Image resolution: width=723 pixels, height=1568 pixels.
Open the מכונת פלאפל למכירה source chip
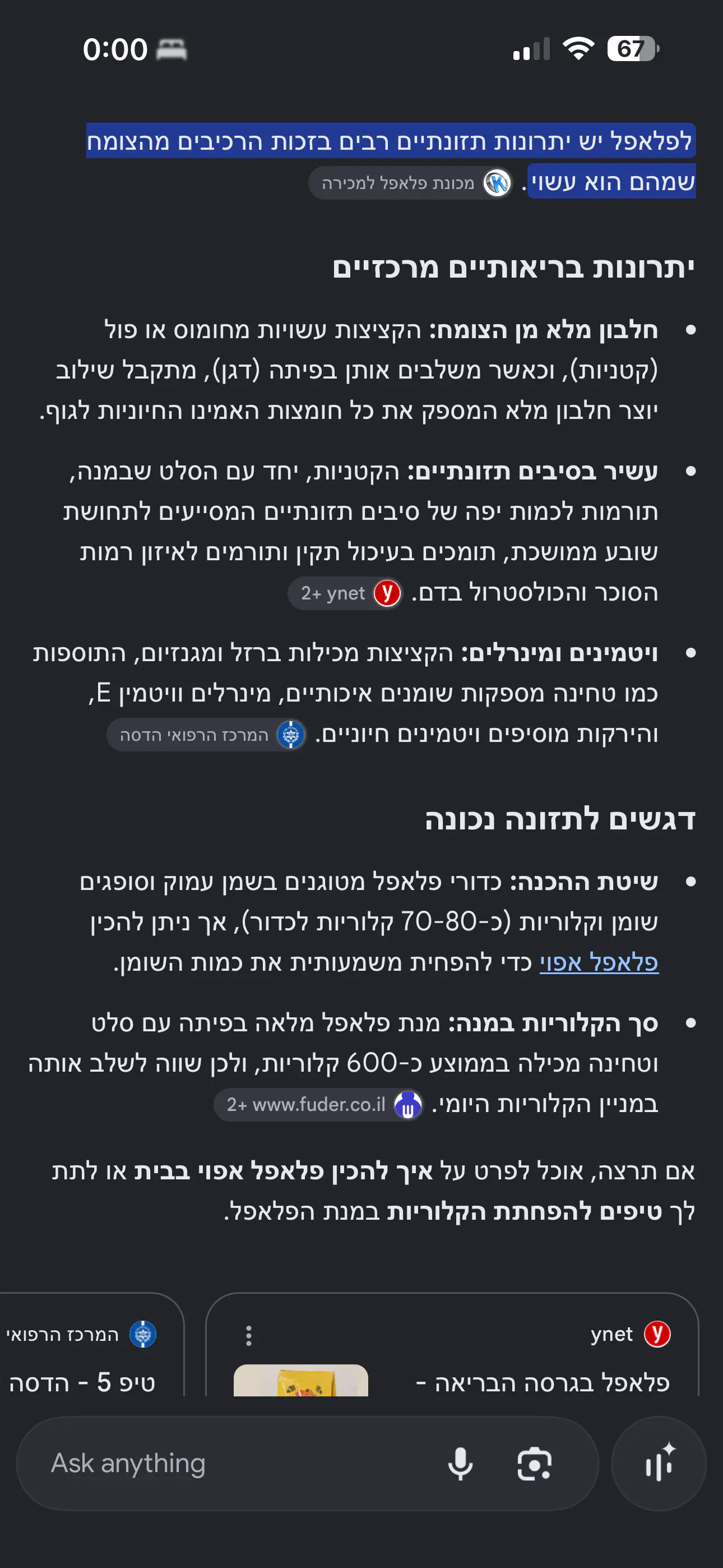click(411, 183)
